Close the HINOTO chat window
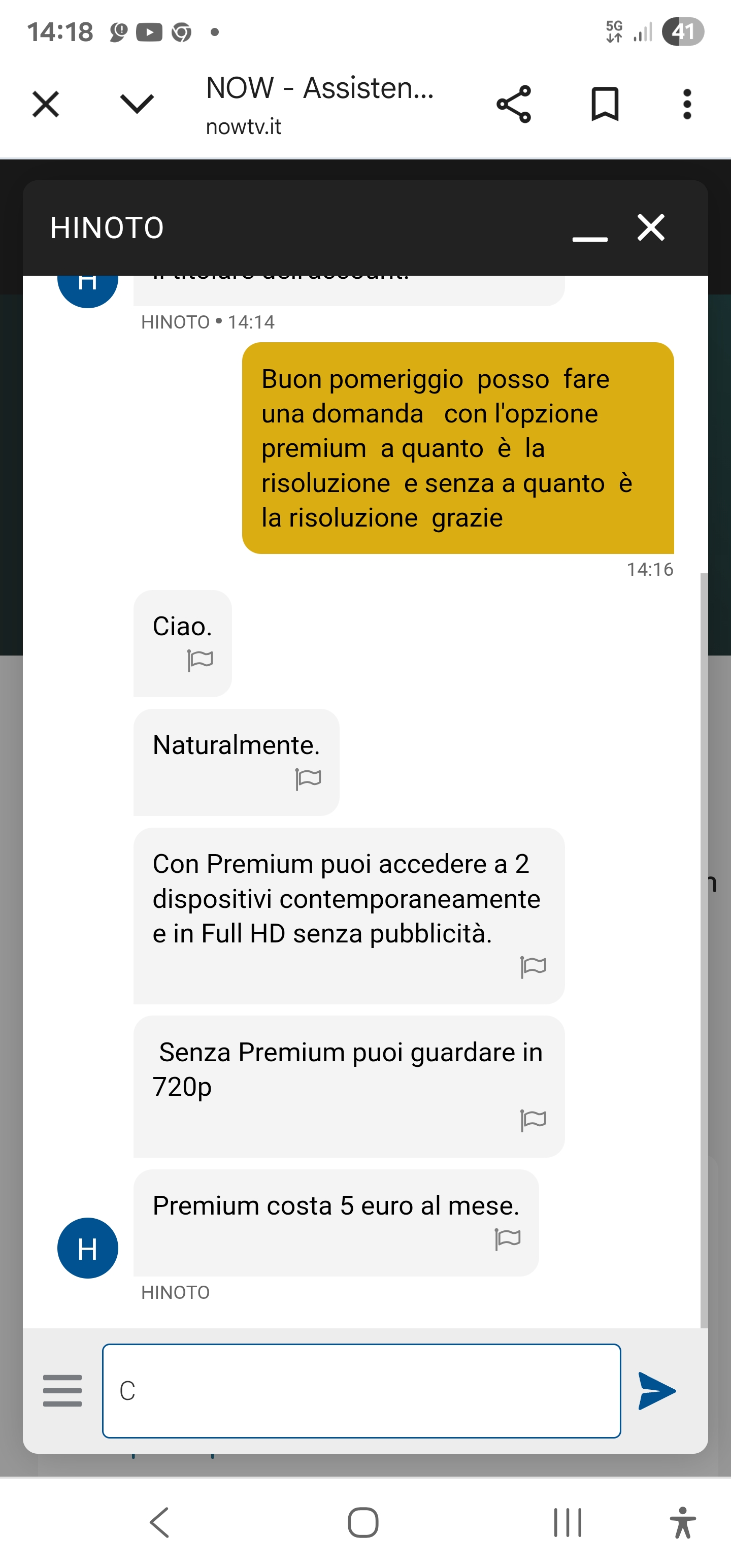This screenshot has width=731, height=1568. (651, 227)
